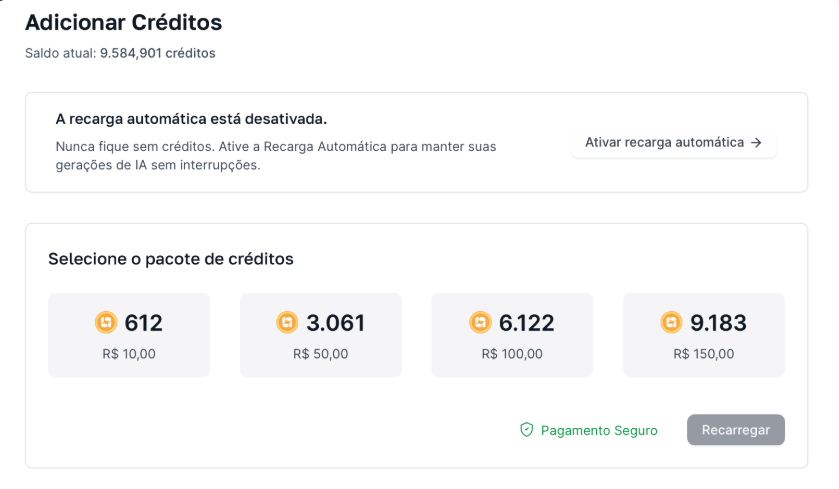The image size is (839, 489).
Task: Tap Ativar recarga automática button
Action: click(x=673, y=143)
